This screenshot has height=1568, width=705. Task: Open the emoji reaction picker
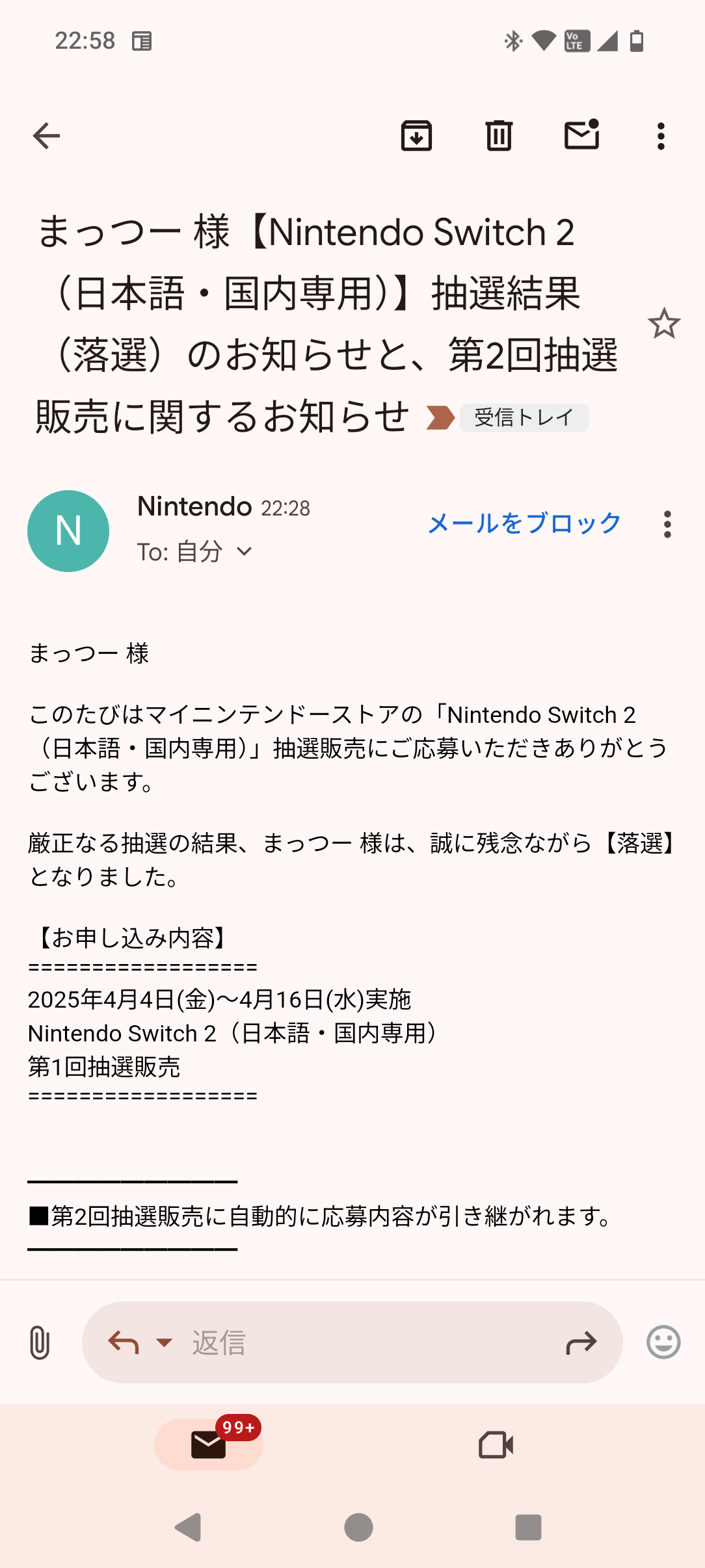click(663, 1342)
